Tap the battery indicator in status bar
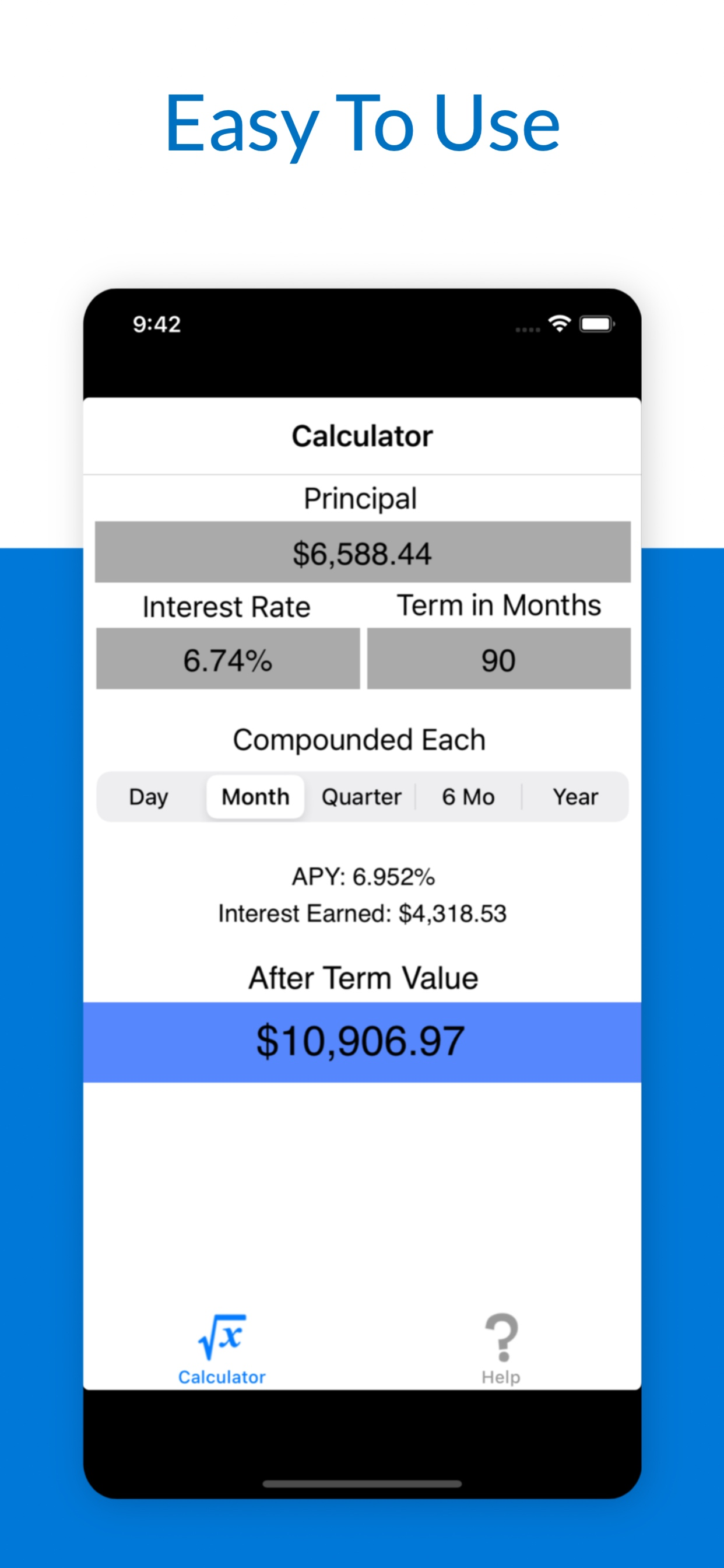The height and width of the screenshot is (1568, 724). [596, 323]
